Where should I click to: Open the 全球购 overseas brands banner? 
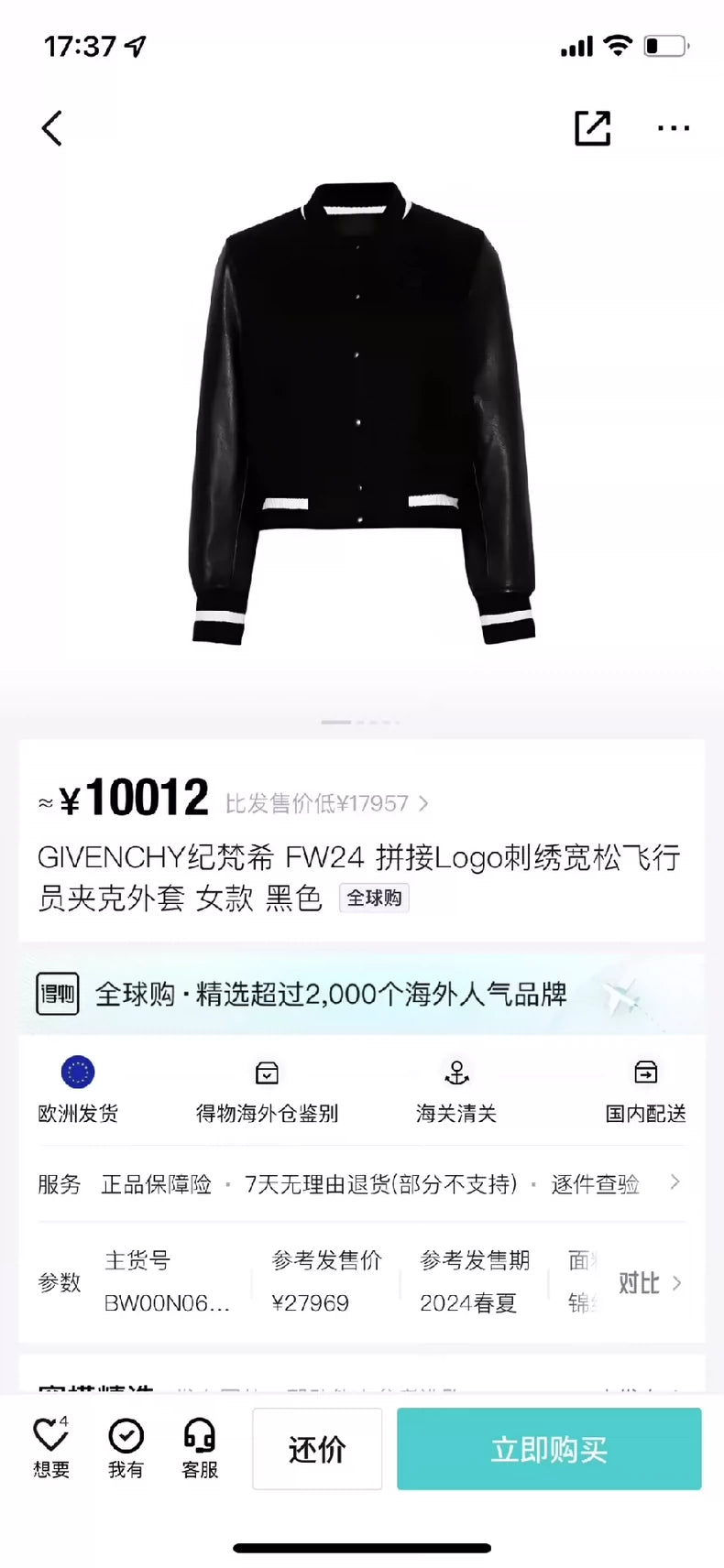362,994
